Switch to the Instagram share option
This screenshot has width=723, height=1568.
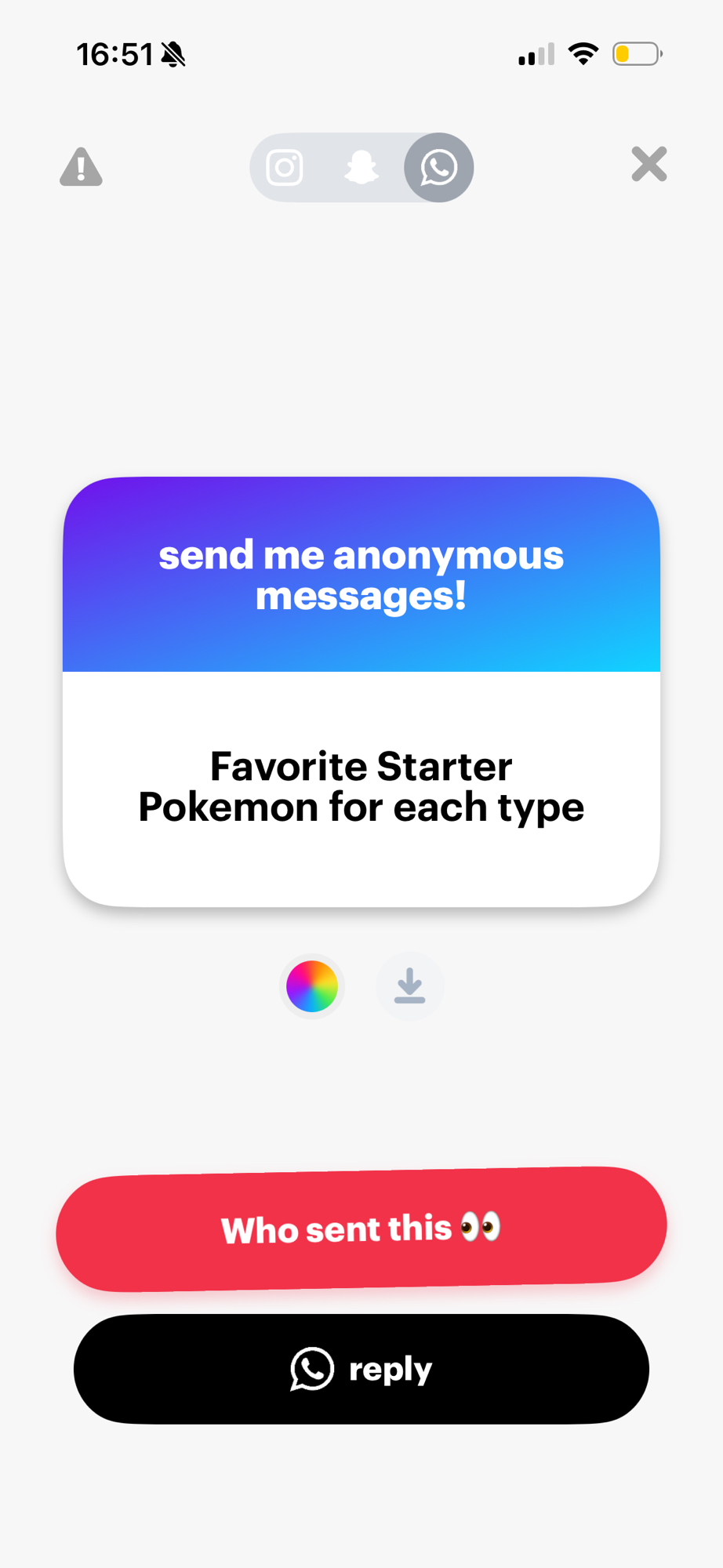pos(284,168)
